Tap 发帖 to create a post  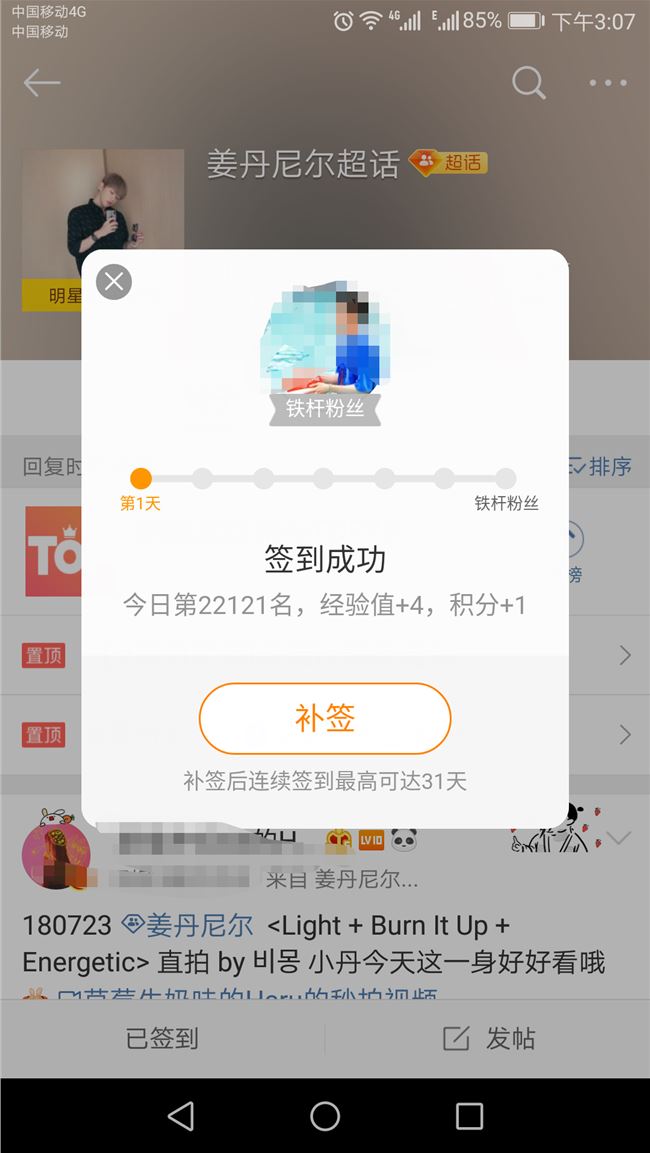[x=489, y=1039]
